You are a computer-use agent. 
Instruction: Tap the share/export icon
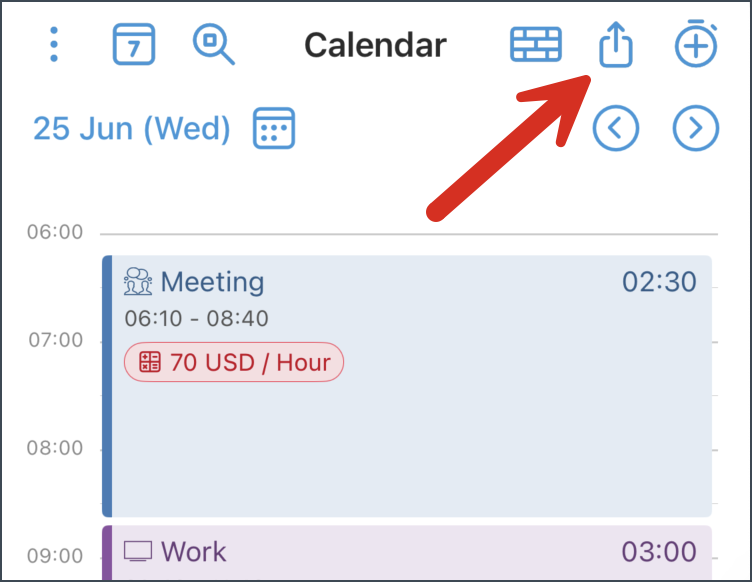pos(616,45)
